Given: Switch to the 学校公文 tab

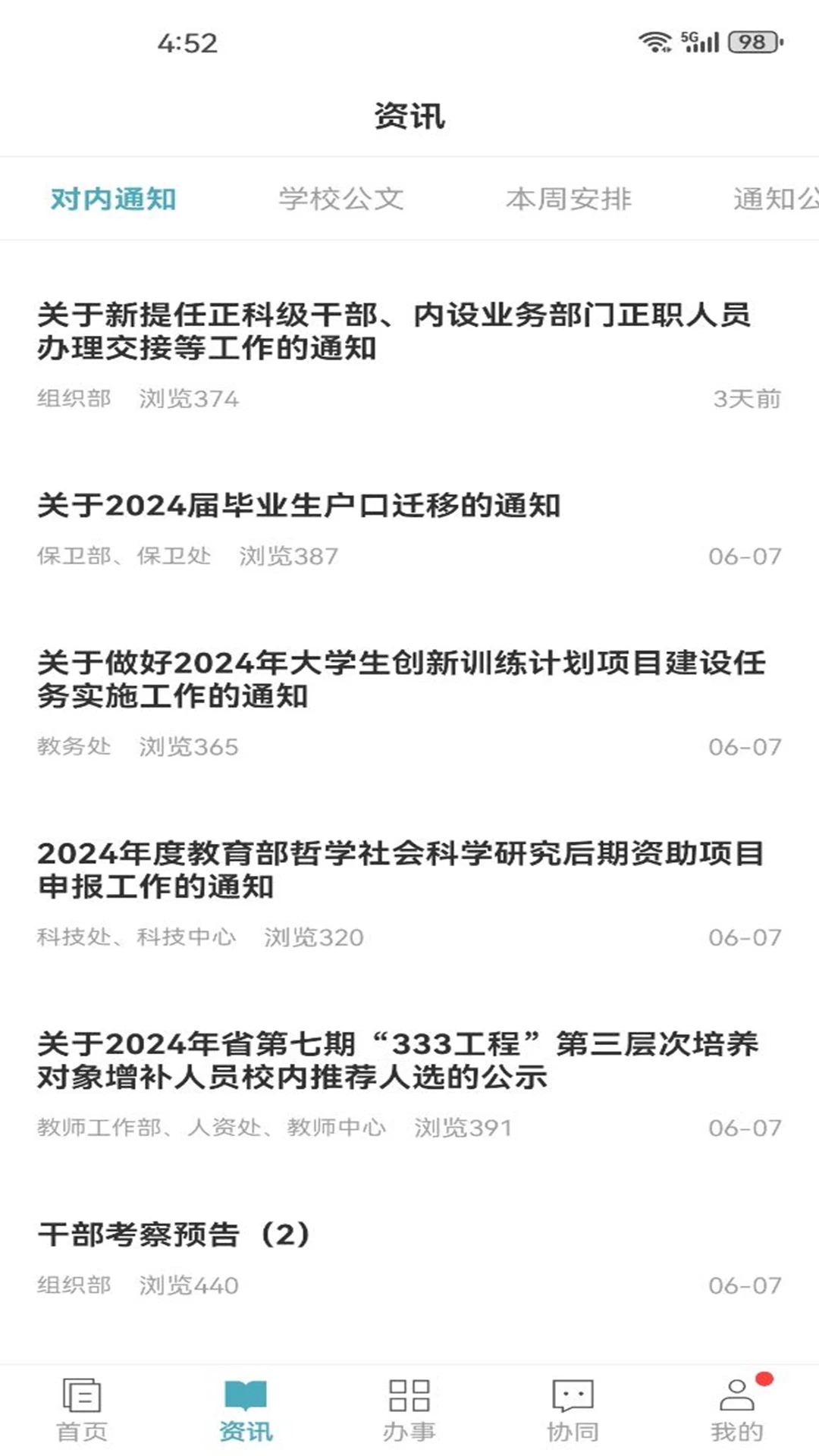Looking at the screenshot, I should point(343,199).
